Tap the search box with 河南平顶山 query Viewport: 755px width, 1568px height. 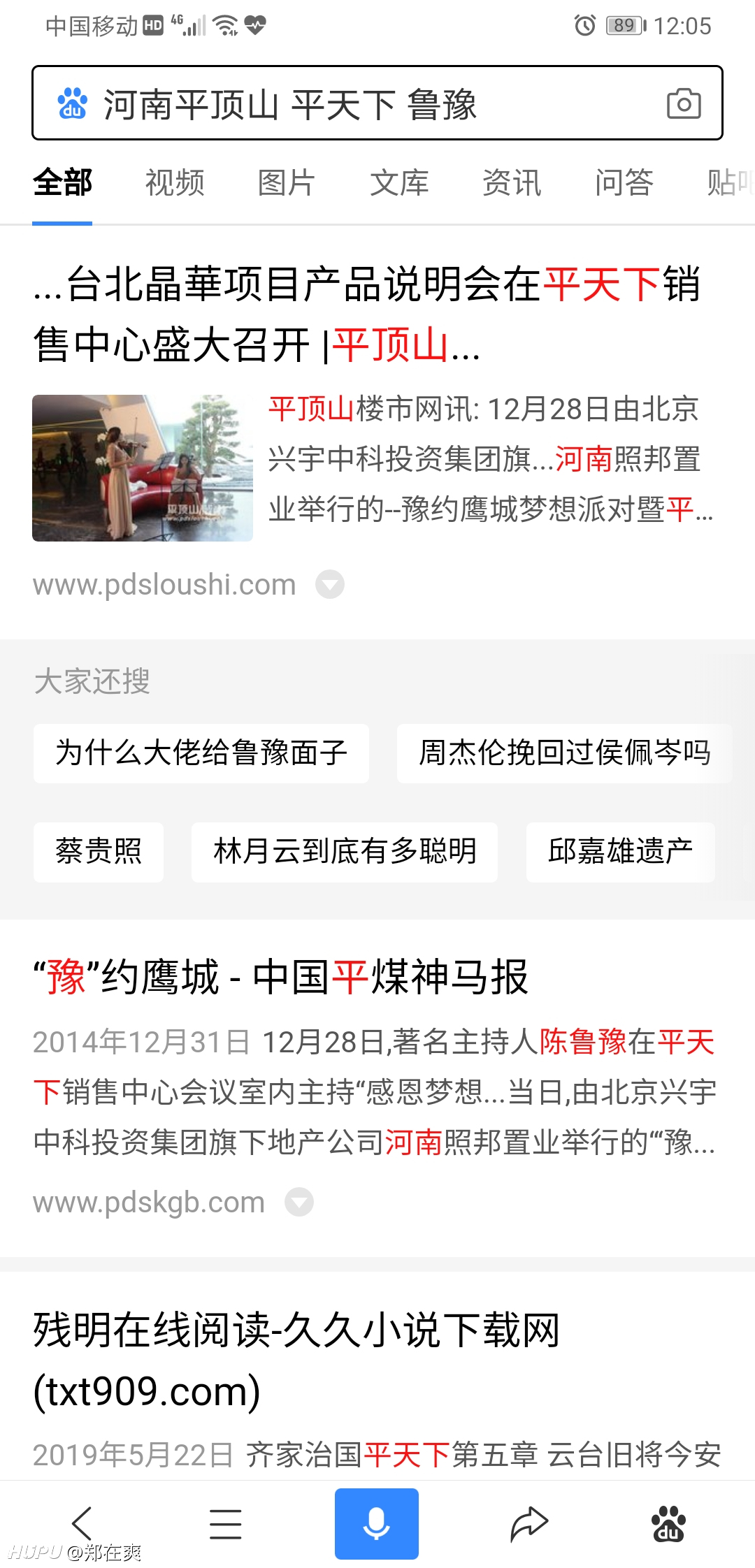(x=377, y=103)
